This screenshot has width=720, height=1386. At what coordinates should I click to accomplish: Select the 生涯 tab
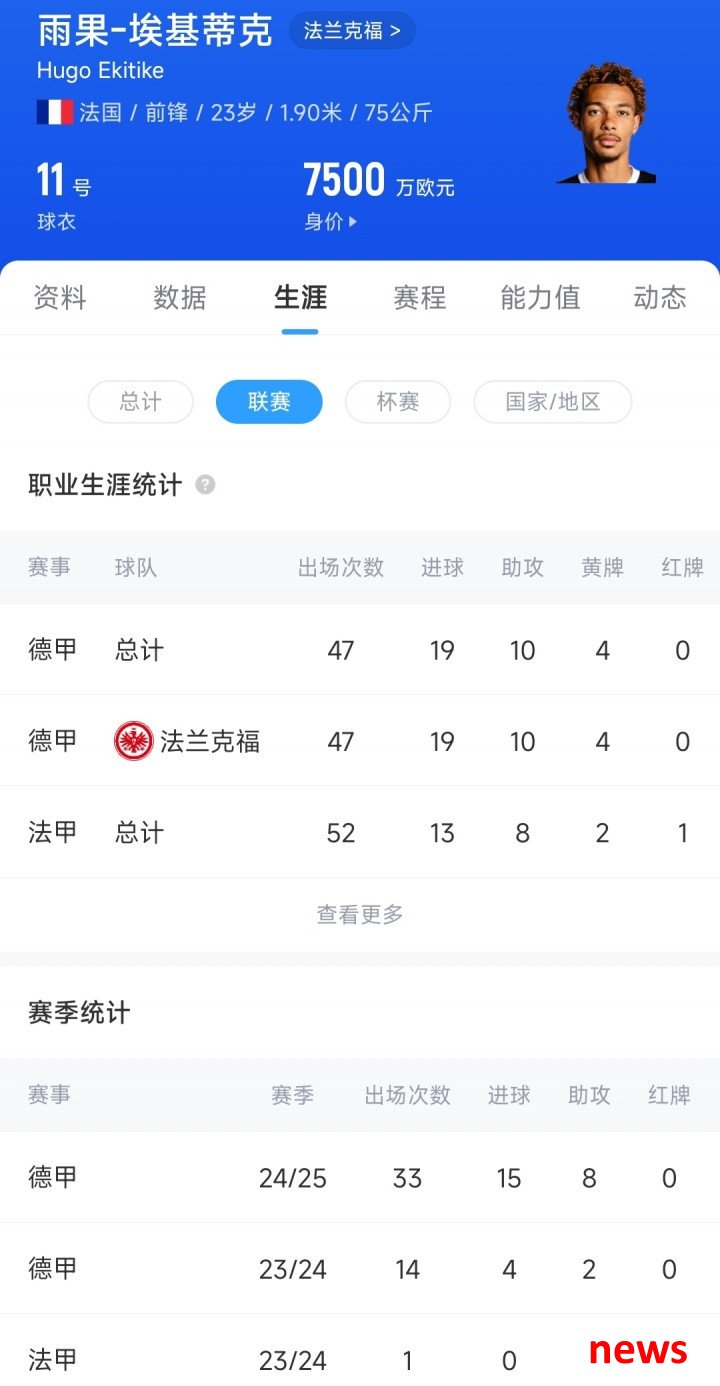(300, 297)
